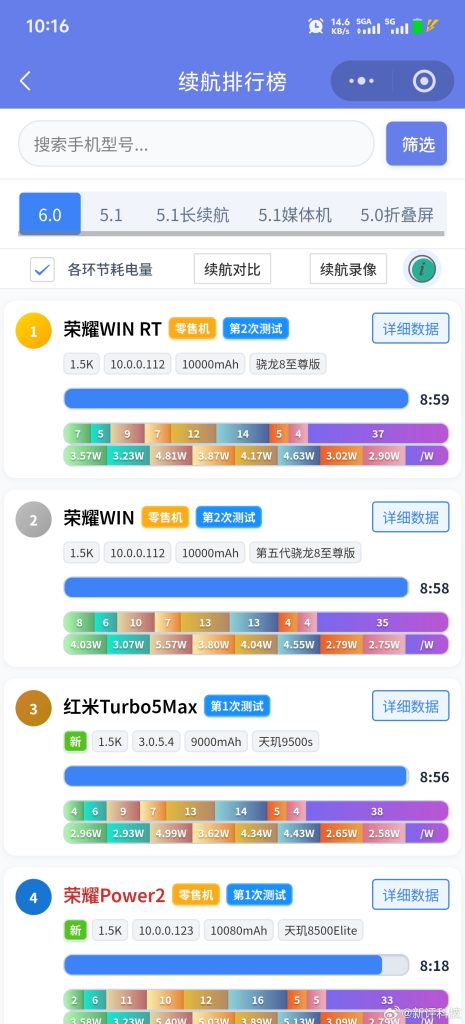This screenshot has height=1024, width=465.
Task: Switch to the 5.1长续航 tab
Action: [x=193, y=215]
